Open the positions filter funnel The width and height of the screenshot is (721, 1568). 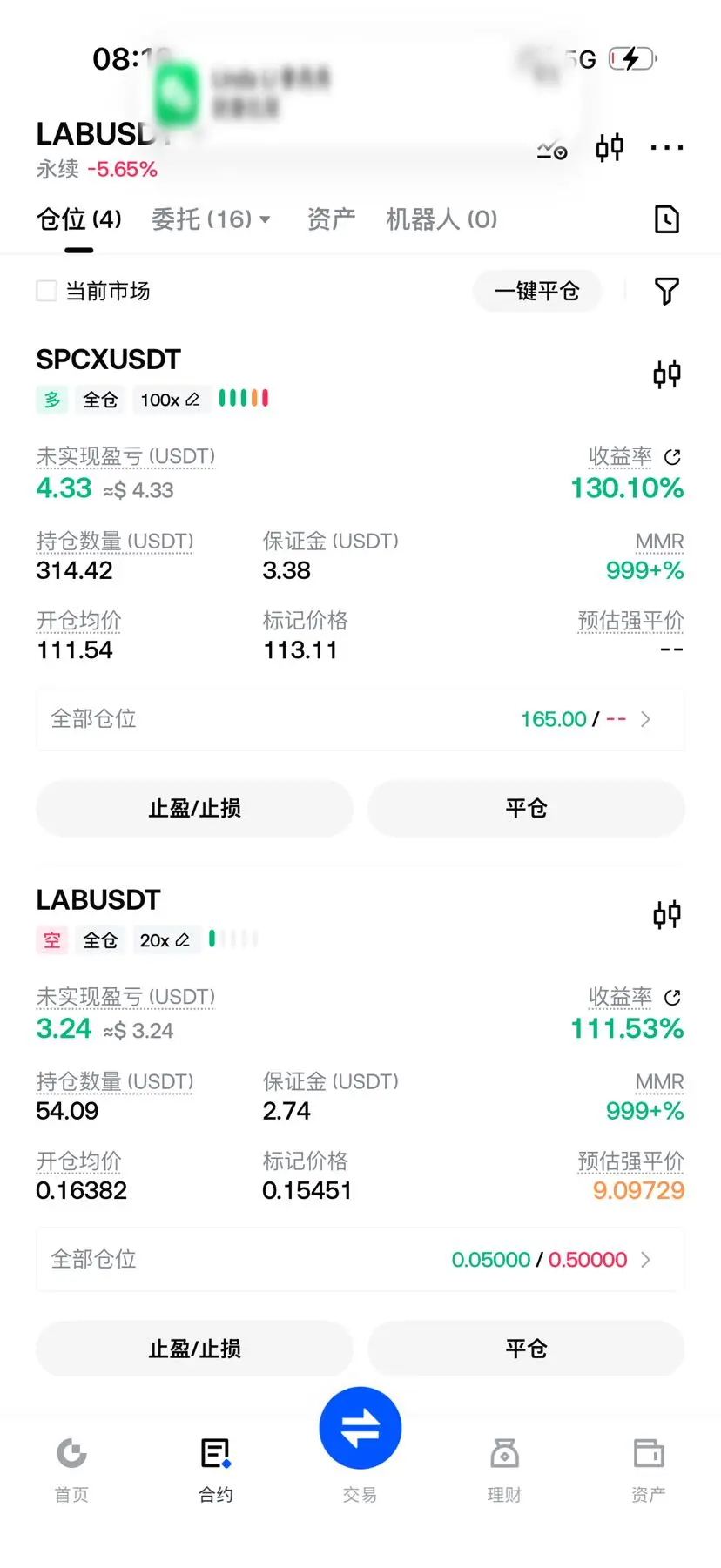(x=666, y=291)
